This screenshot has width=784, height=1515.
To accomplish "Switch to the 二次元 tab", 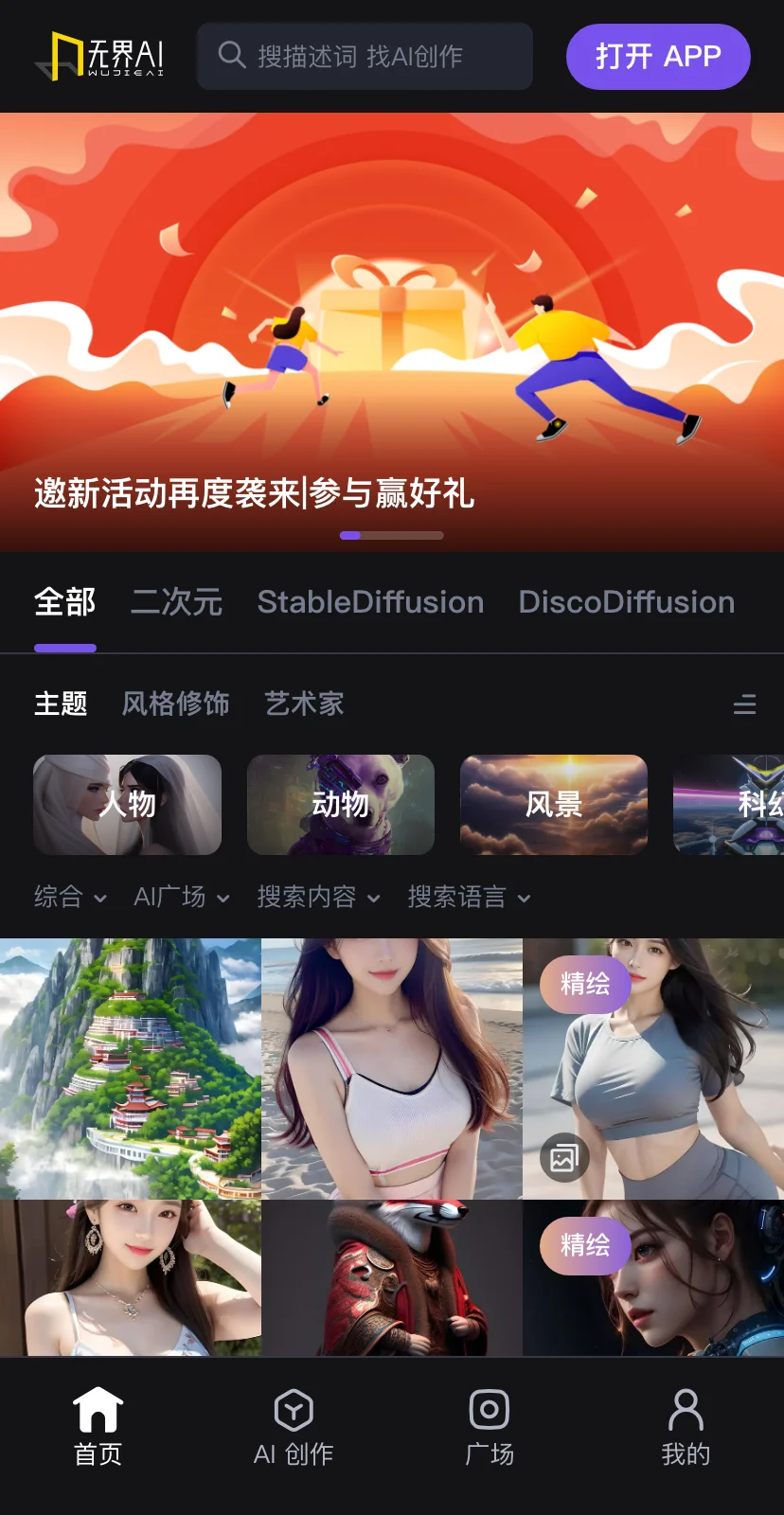I will point(176,602).
